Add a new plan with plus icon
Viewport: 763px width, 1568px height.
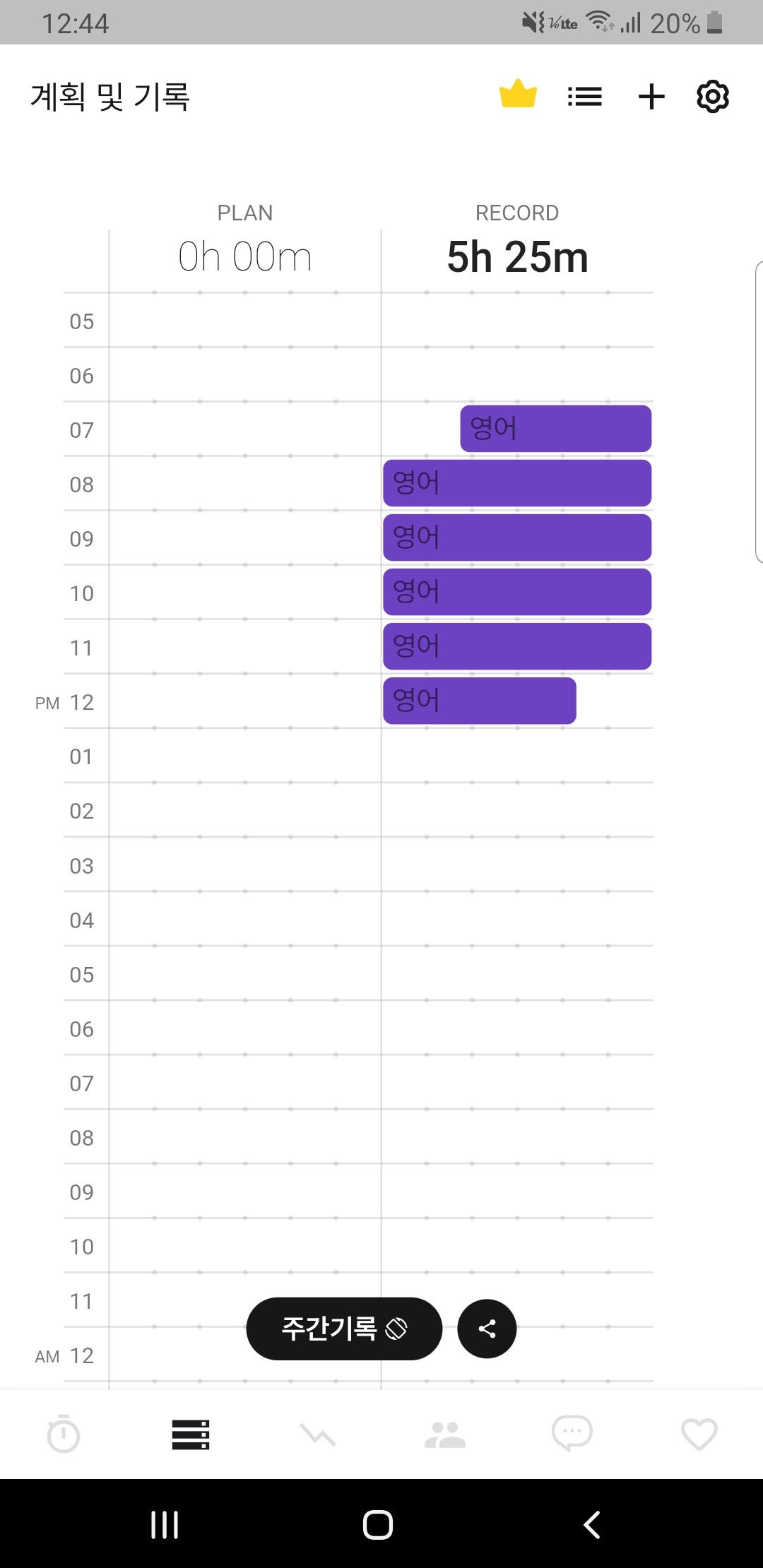pyautogui.click(x=651, y=96)
